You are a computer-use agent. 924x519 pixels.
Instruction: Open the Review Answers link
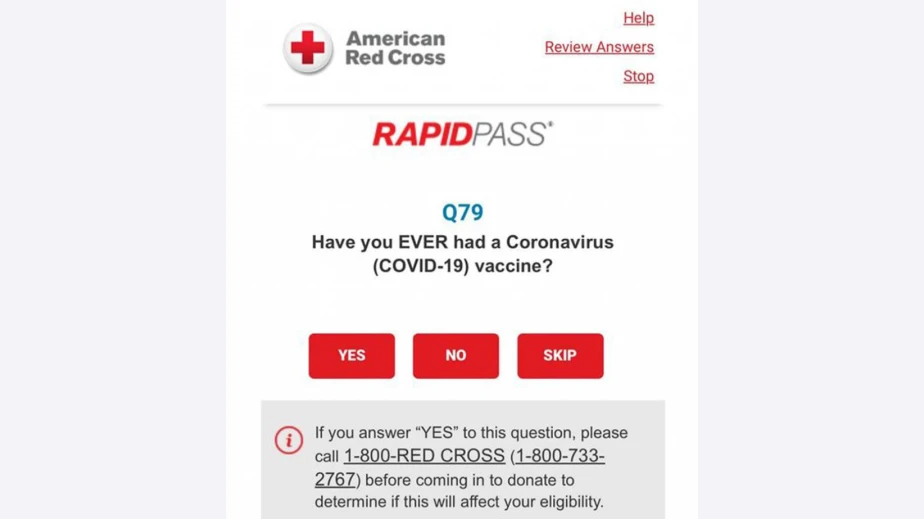pos(599,47)
